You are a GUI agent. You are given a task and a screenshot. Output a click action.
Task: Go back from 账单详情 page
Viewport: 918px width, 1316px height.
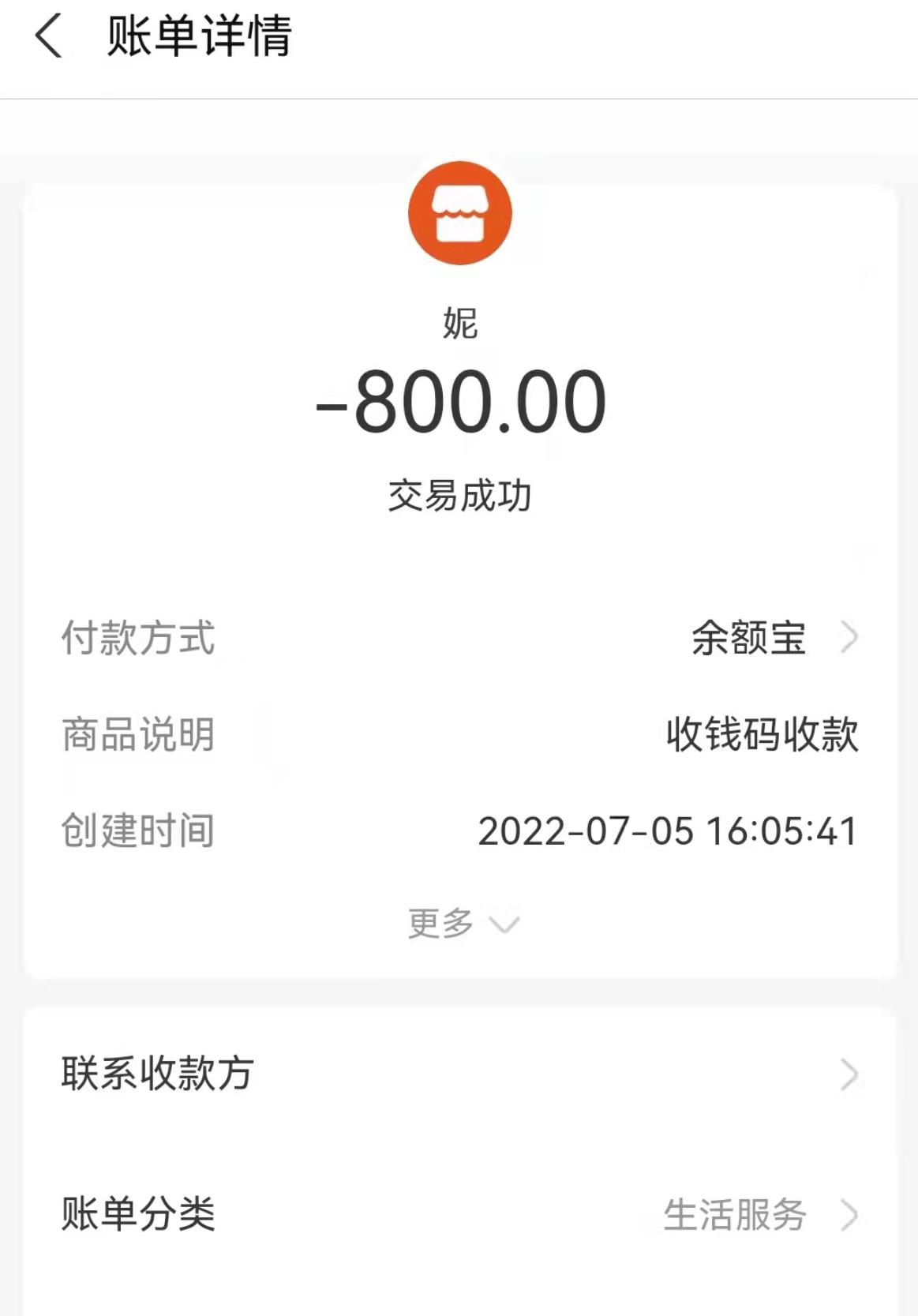(x=49, y=37)
